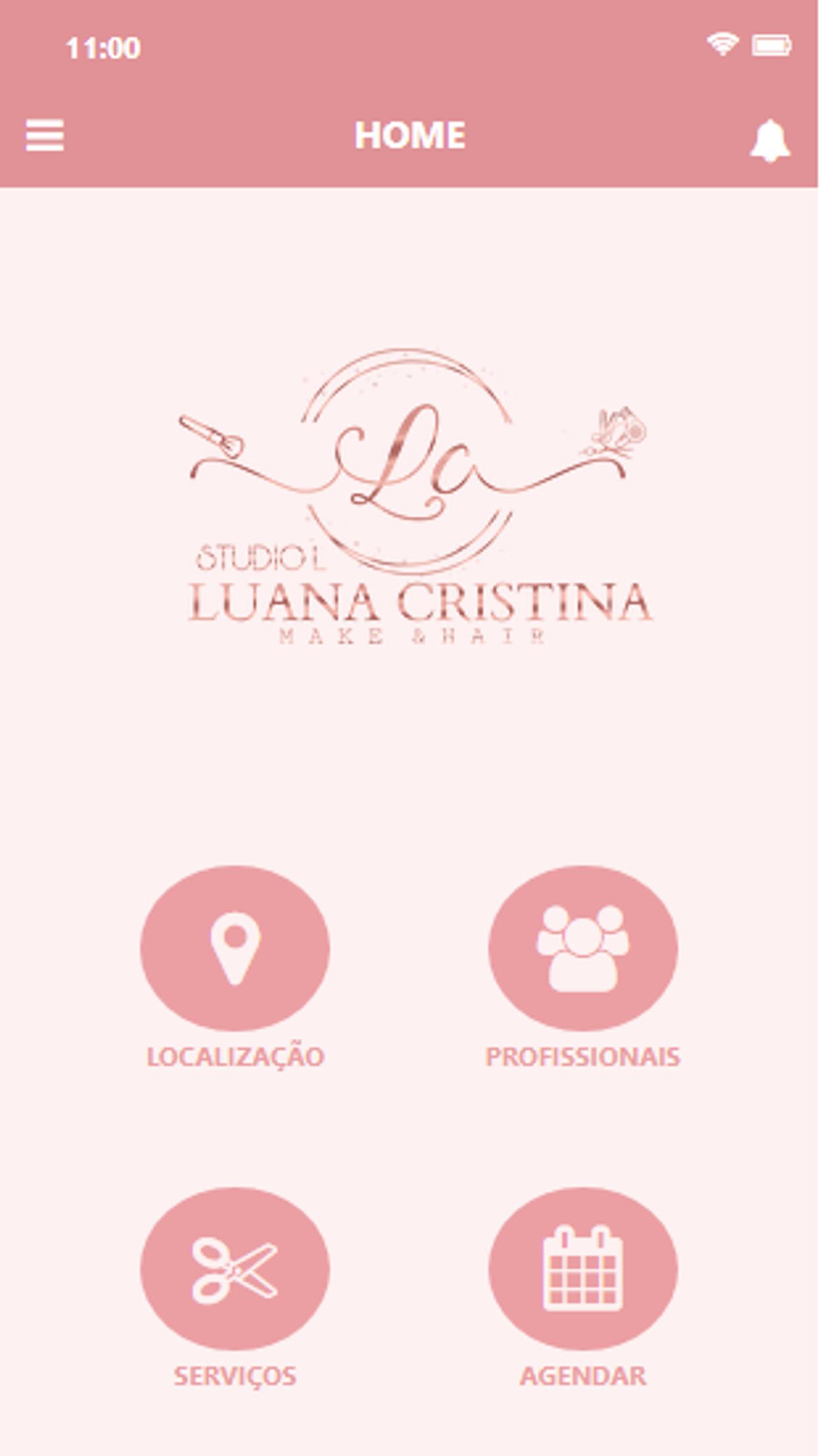This screenshot has height=1456, width=819.
Task: Open the notifications bell
Action: point(770,140)
